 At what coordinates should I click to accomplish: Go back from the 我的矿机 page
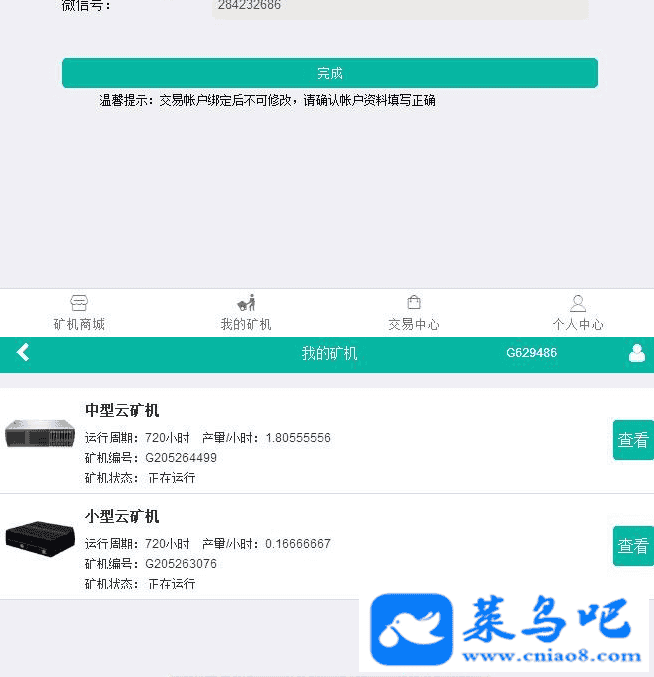[23, 353]
